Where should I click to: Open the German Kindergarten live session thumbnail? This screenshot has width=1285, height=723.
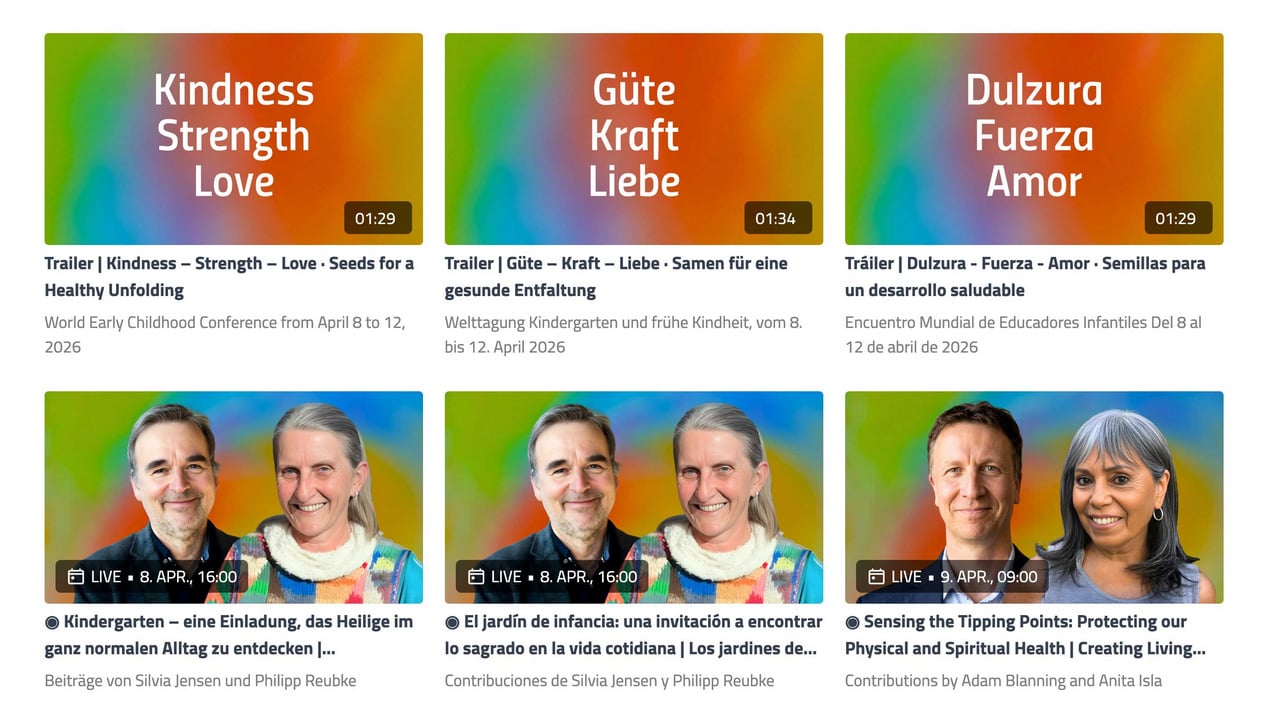click(233, 497)
